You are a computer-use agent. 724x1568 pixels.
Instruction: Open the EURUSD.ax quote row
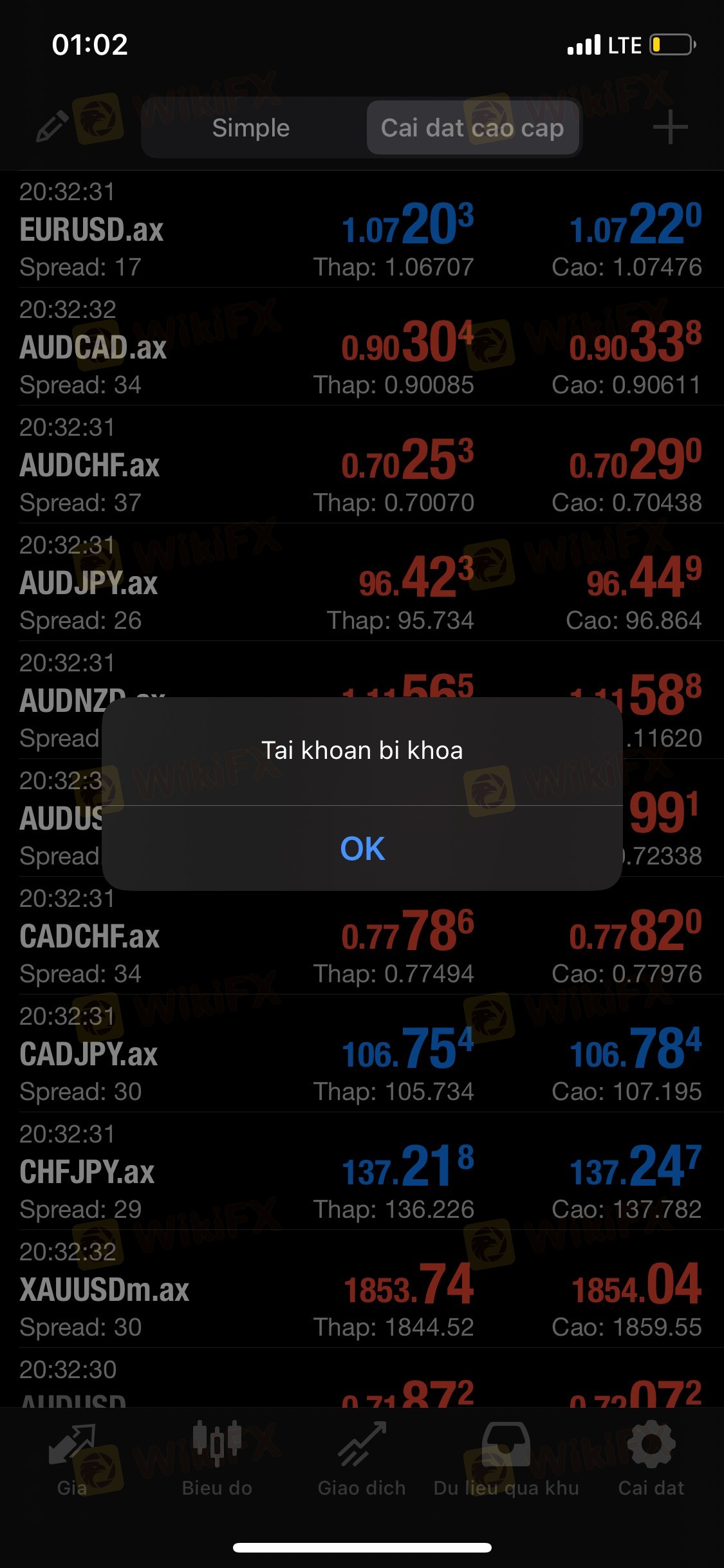pos(362,229)
